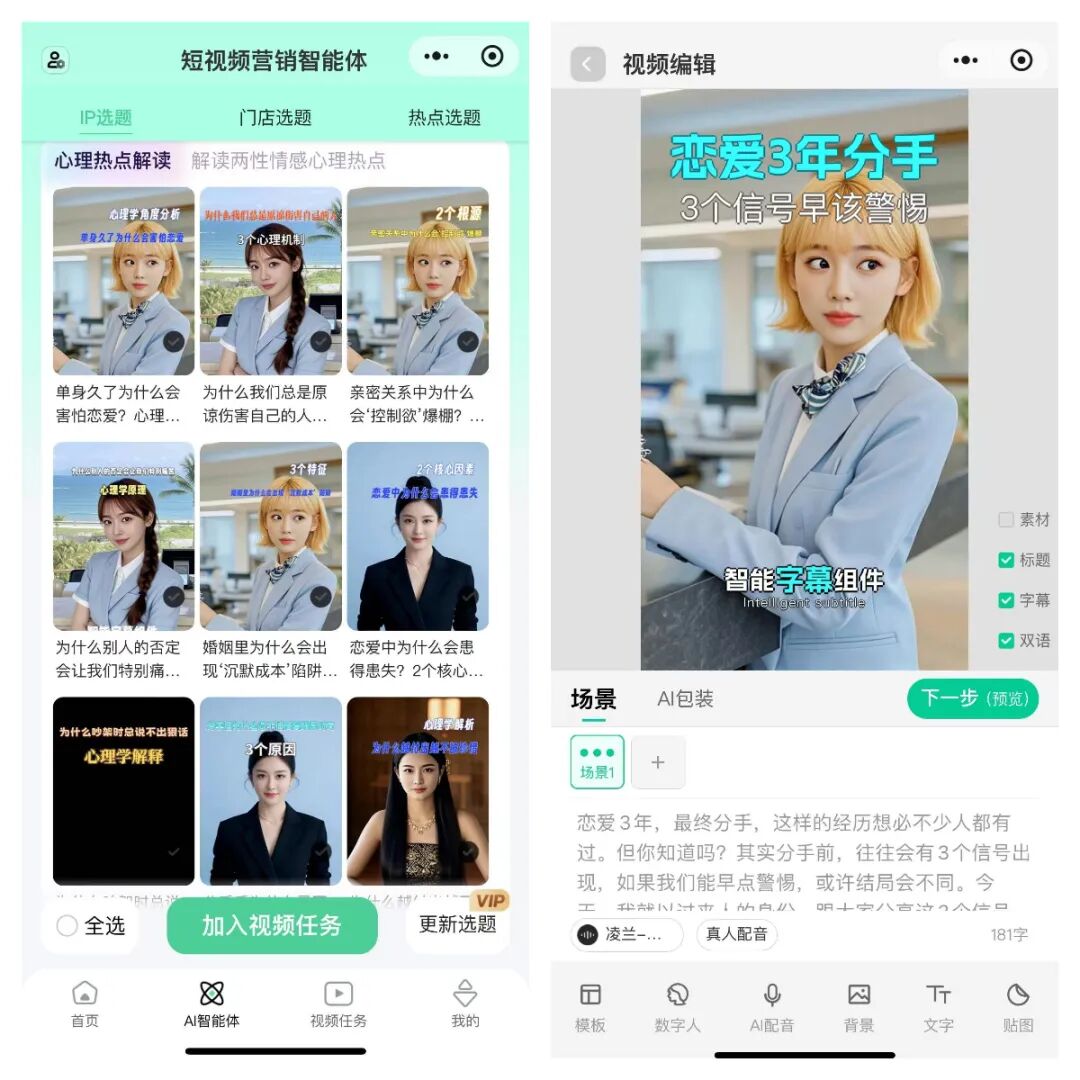Open the 视频任务 bottom tab
This screenshot has height=1080, width=1080.
pos(338,1004)
